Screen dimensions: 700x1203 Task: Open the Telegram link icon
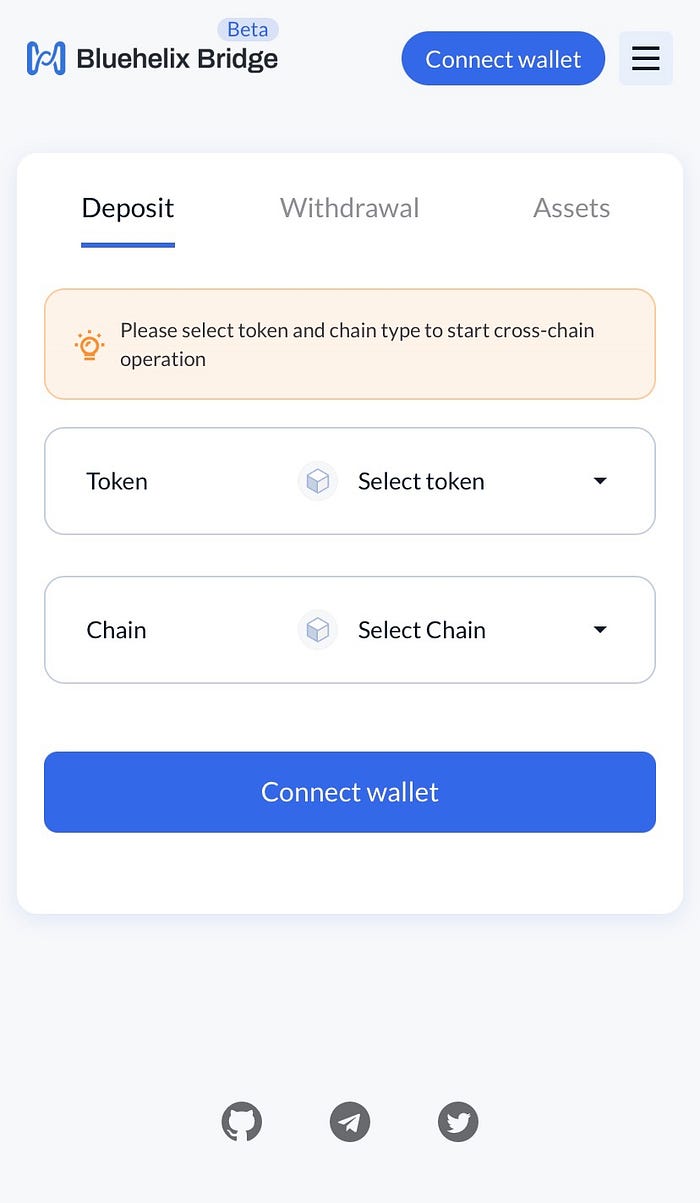point(350,1122)
